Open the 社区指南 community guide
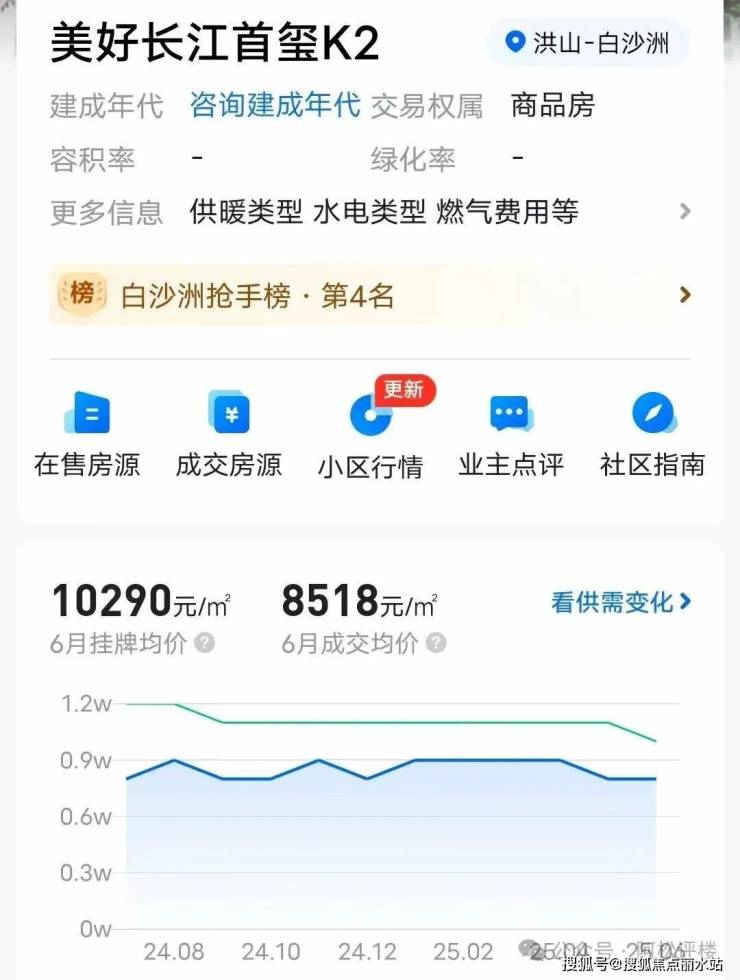740x980 pixels. pos(652,436)
